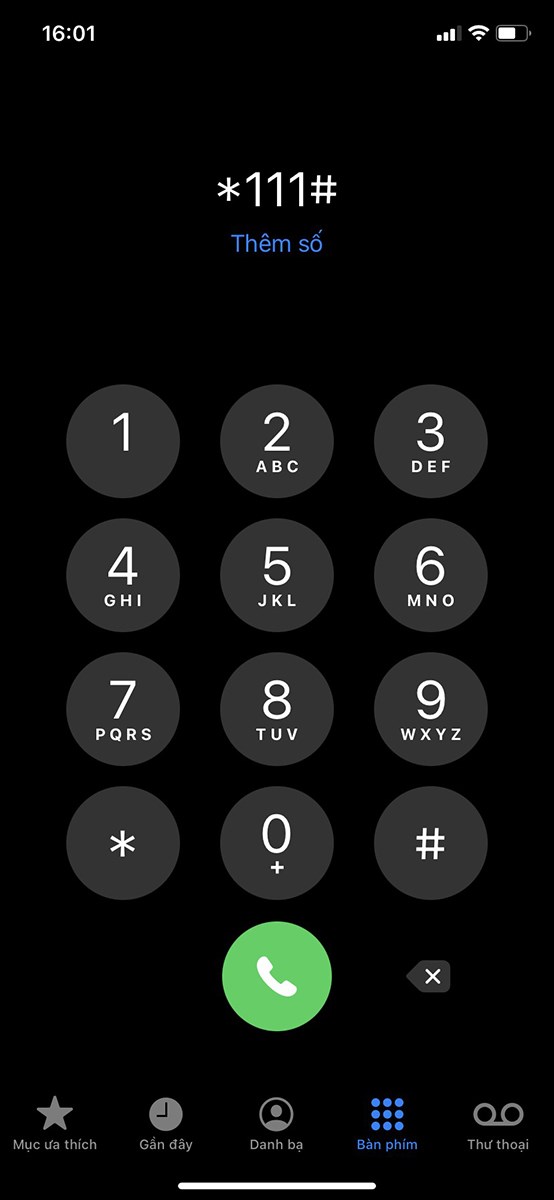The image size is (554, 1200).
Task: Call the dialed code *111#
Action: click(277, 976)
